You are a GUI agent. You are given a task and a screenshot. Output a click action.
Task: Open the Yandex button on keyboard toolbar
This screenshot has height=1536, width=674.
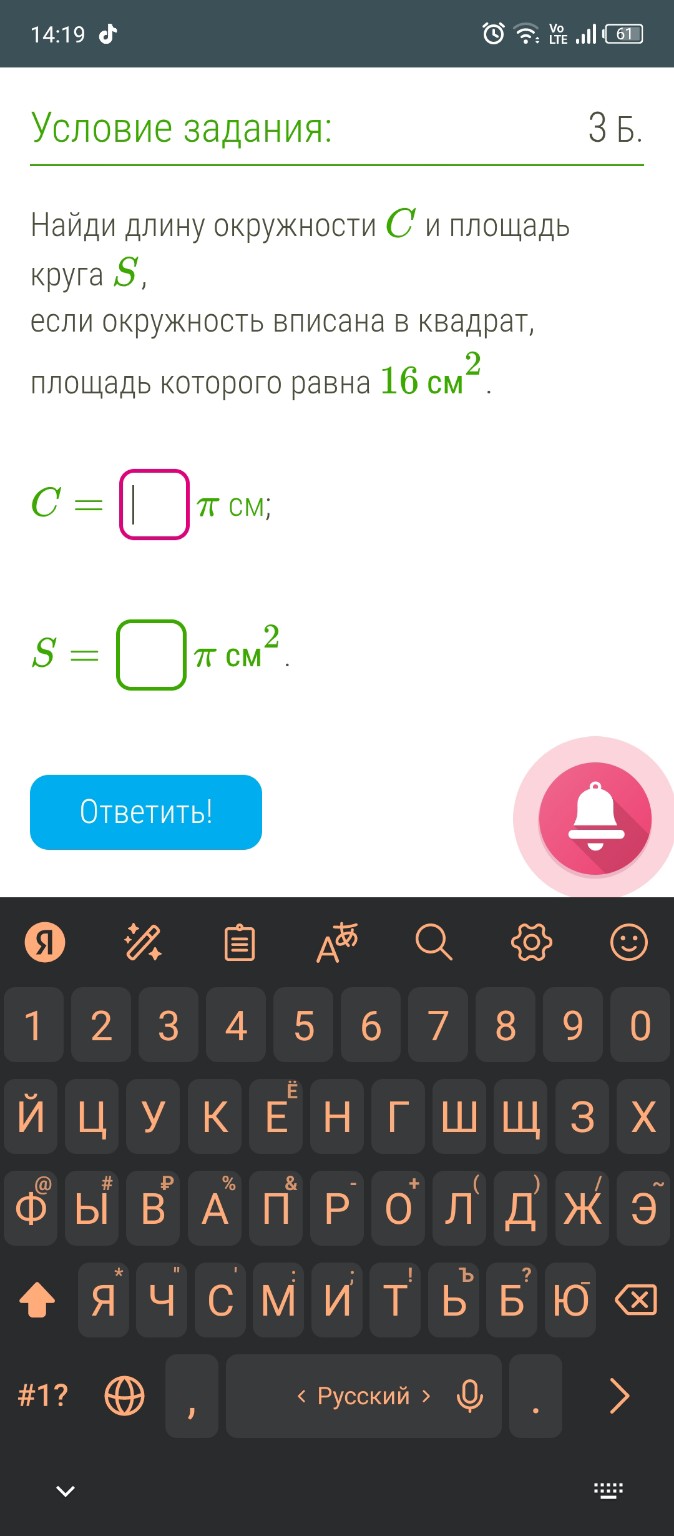click(x=45, y=942)
